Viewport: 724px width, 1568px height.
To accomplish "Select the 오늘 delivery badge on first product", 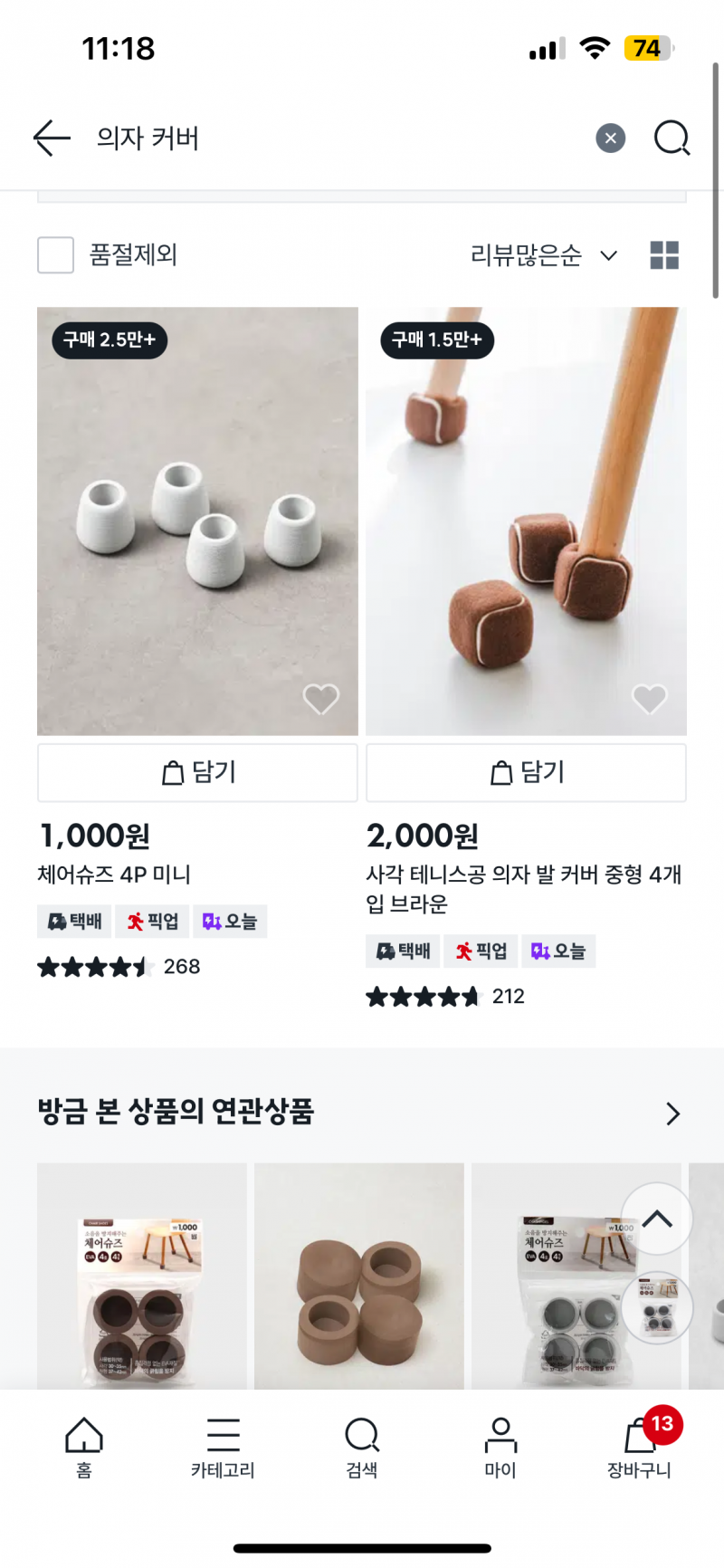I will pyautogui.click(x=231, y=921).
